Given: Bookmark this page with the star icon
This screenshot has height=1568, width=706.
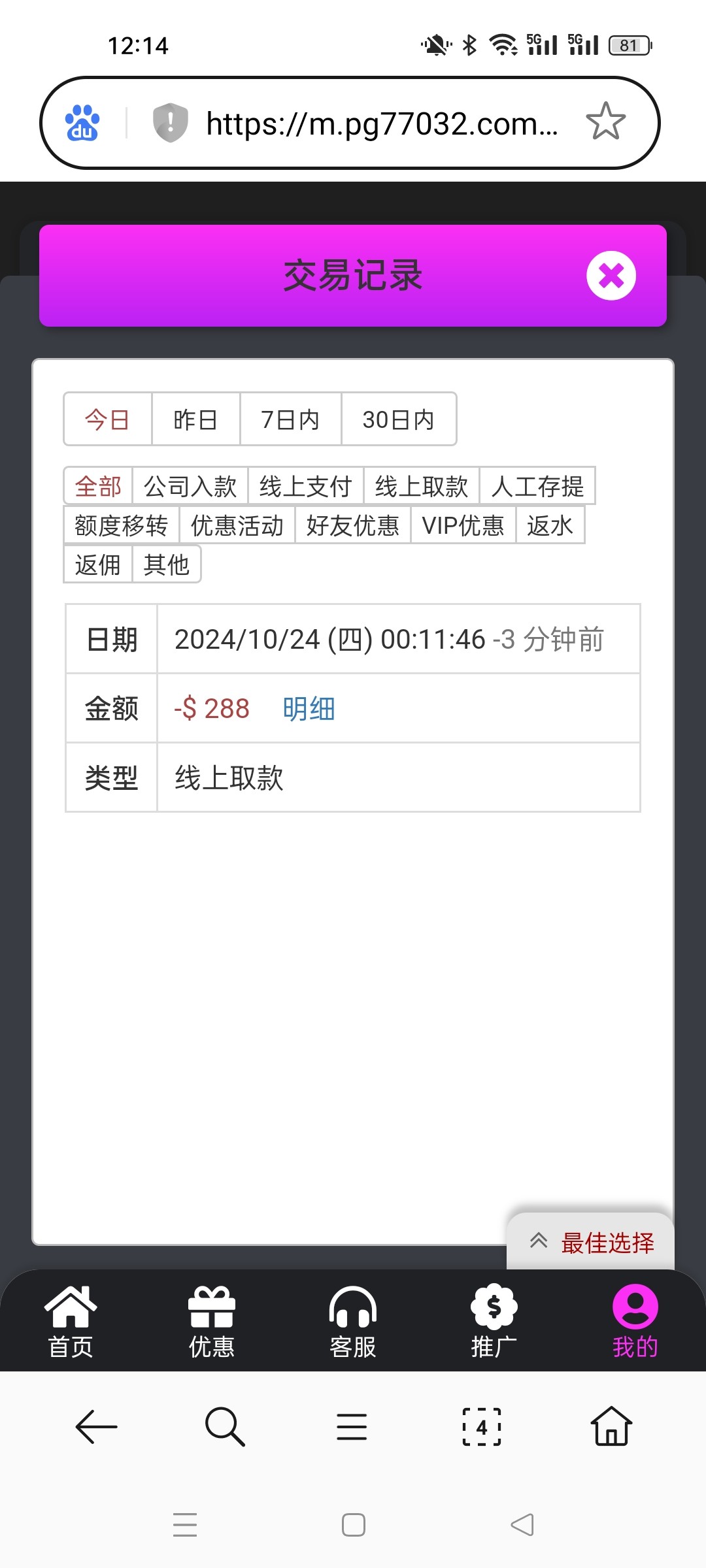Looking at the screenshot, I should click(605, 122).
